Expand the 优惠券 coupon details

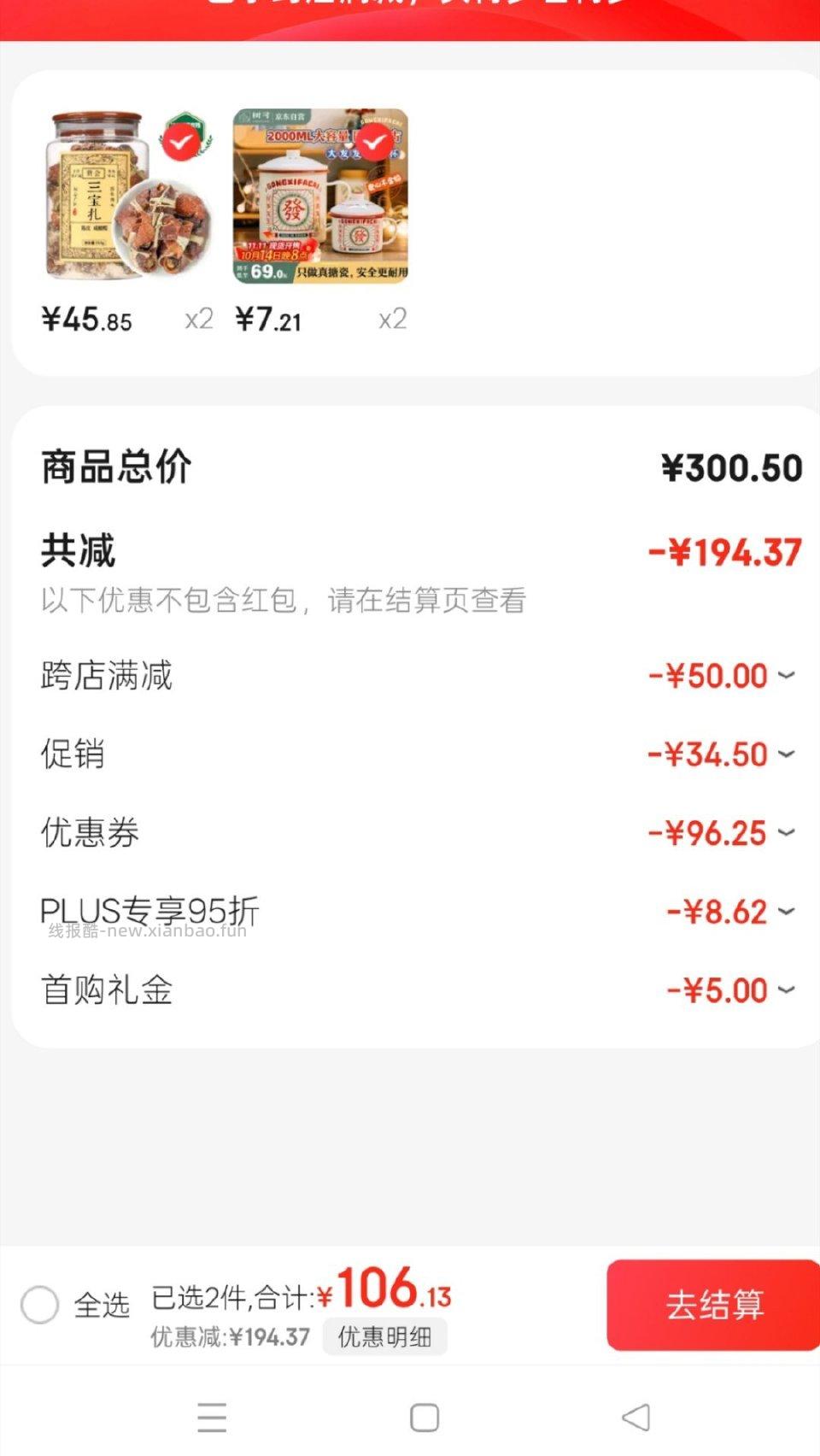pyautogui.click(x=786, y=833)
